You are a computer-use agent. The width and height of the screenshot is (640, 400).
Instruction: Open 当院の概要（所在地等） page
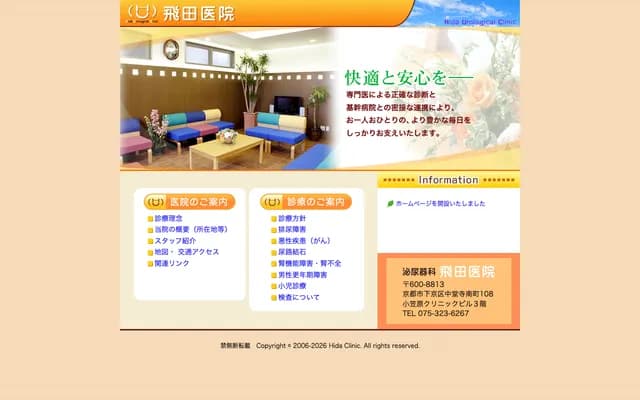click(x=190, y=229)
